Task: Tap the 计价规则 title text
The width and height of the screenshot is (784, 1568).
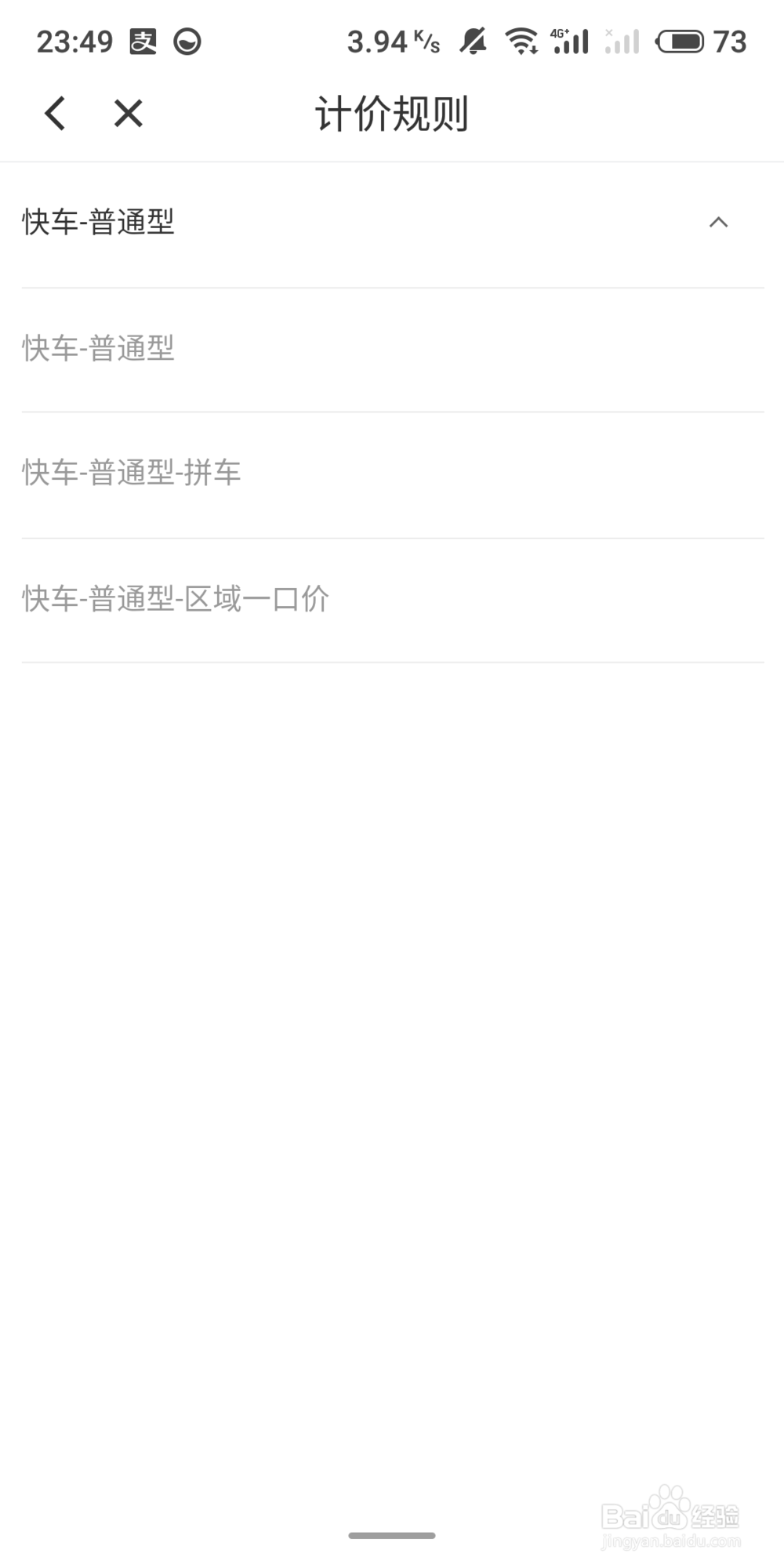Action: [391, 112]
